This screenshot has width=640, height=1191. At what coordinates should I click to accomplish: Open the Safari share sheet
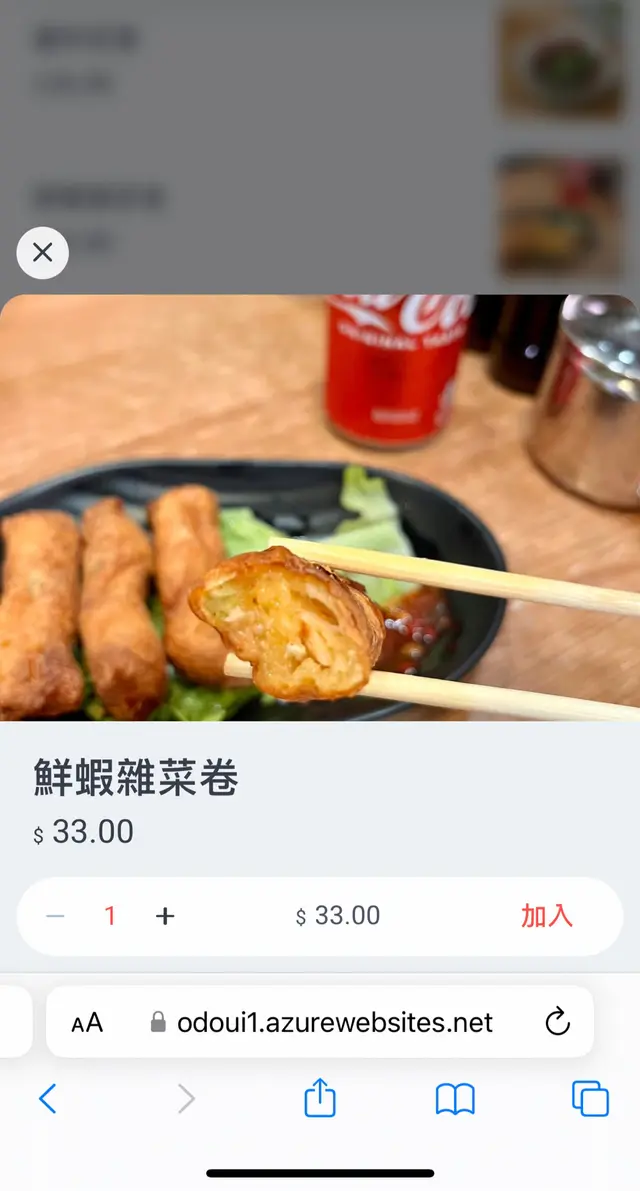pyautogui.click(x=320, y=1098)
